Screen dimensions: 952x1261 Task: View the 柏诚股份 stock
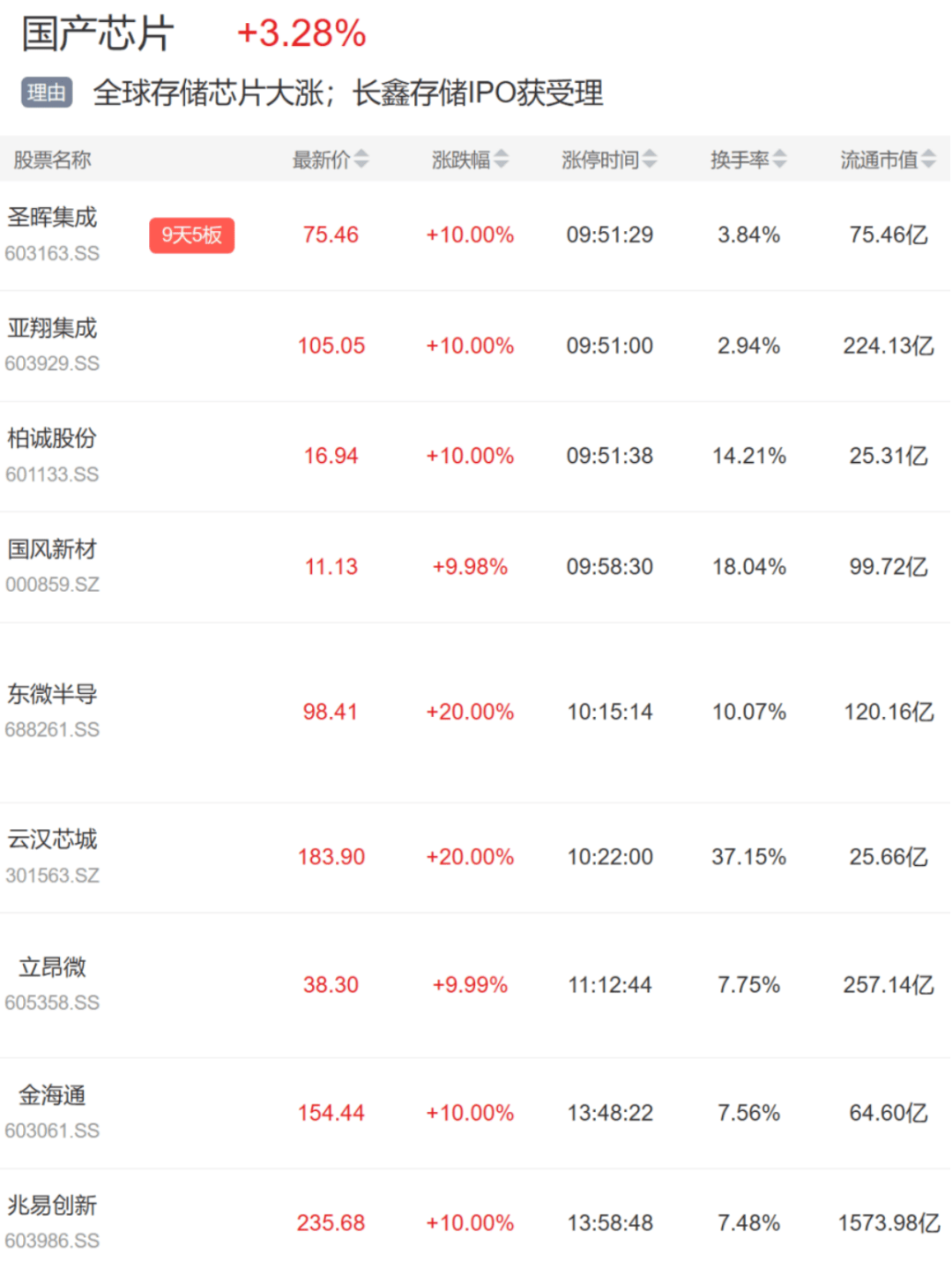point(53,439)
